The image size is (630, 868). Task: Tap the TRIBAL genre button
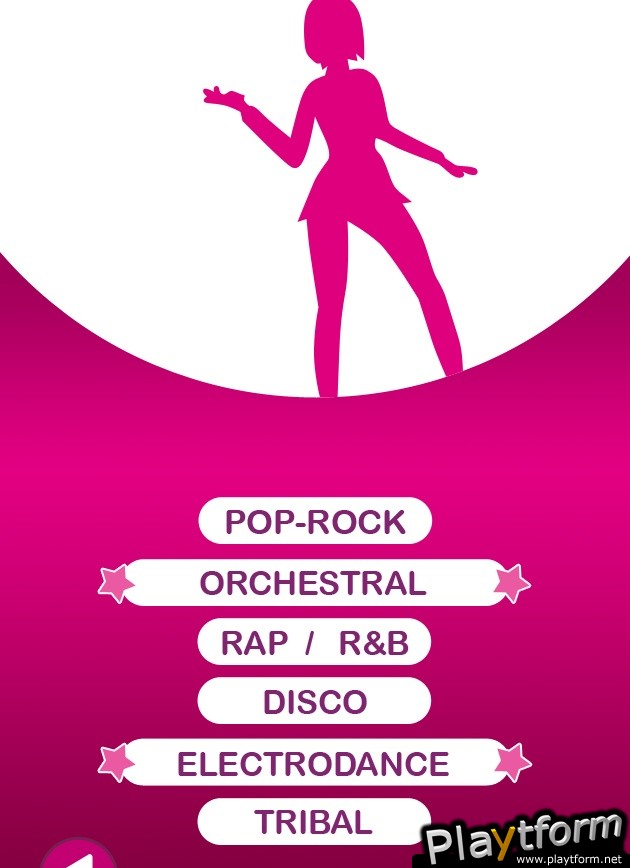pos(314,822)
